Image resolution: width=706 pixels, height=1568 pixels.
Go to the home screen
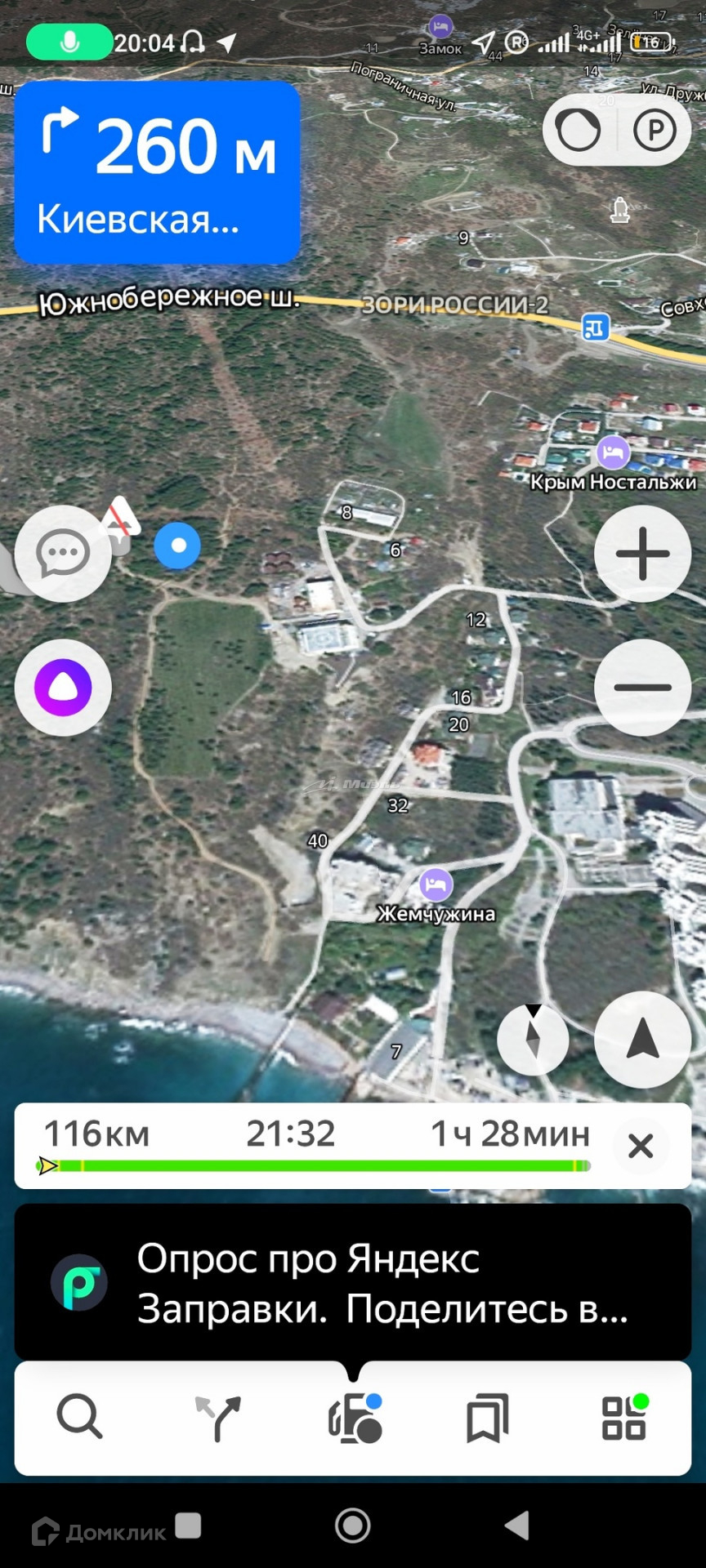pyautogui.click(x=353, y=1526)
